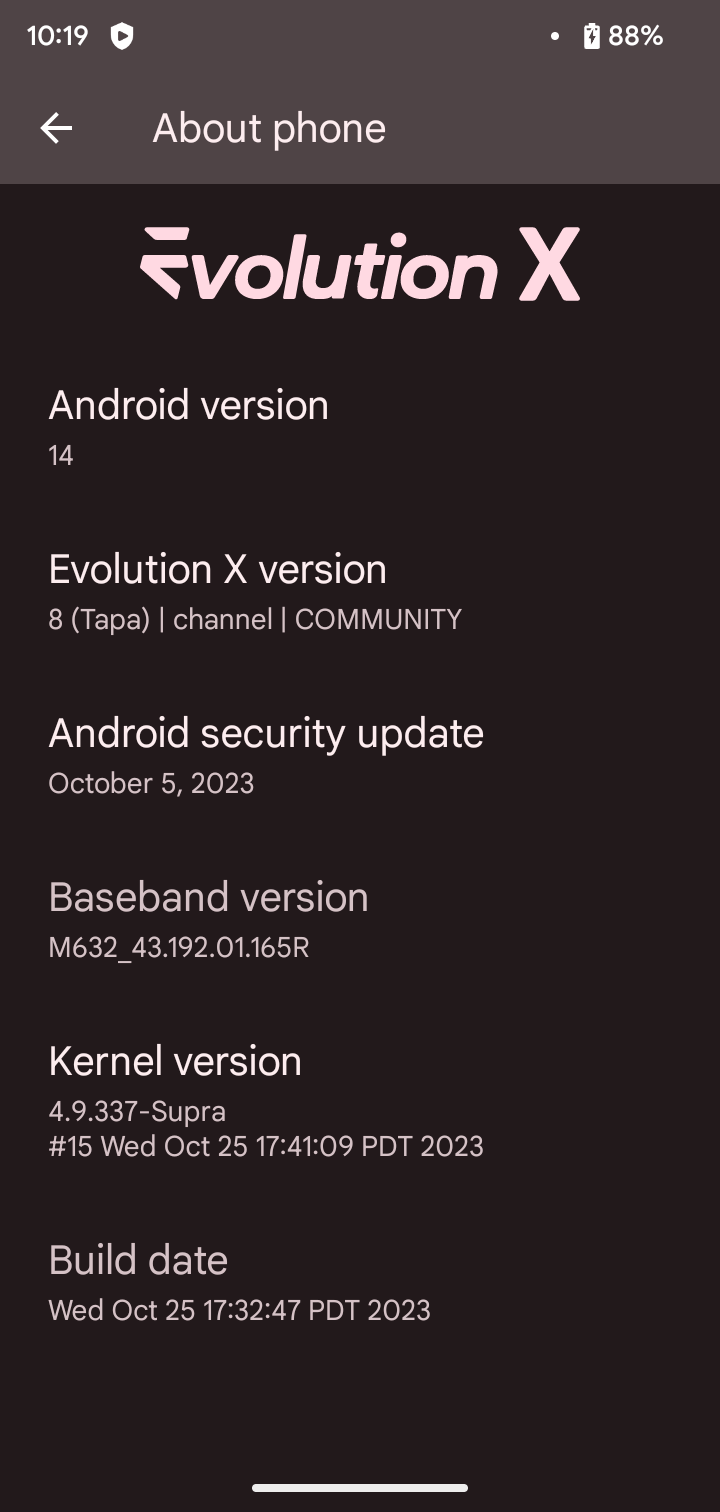Tap the About phone title

268,128
